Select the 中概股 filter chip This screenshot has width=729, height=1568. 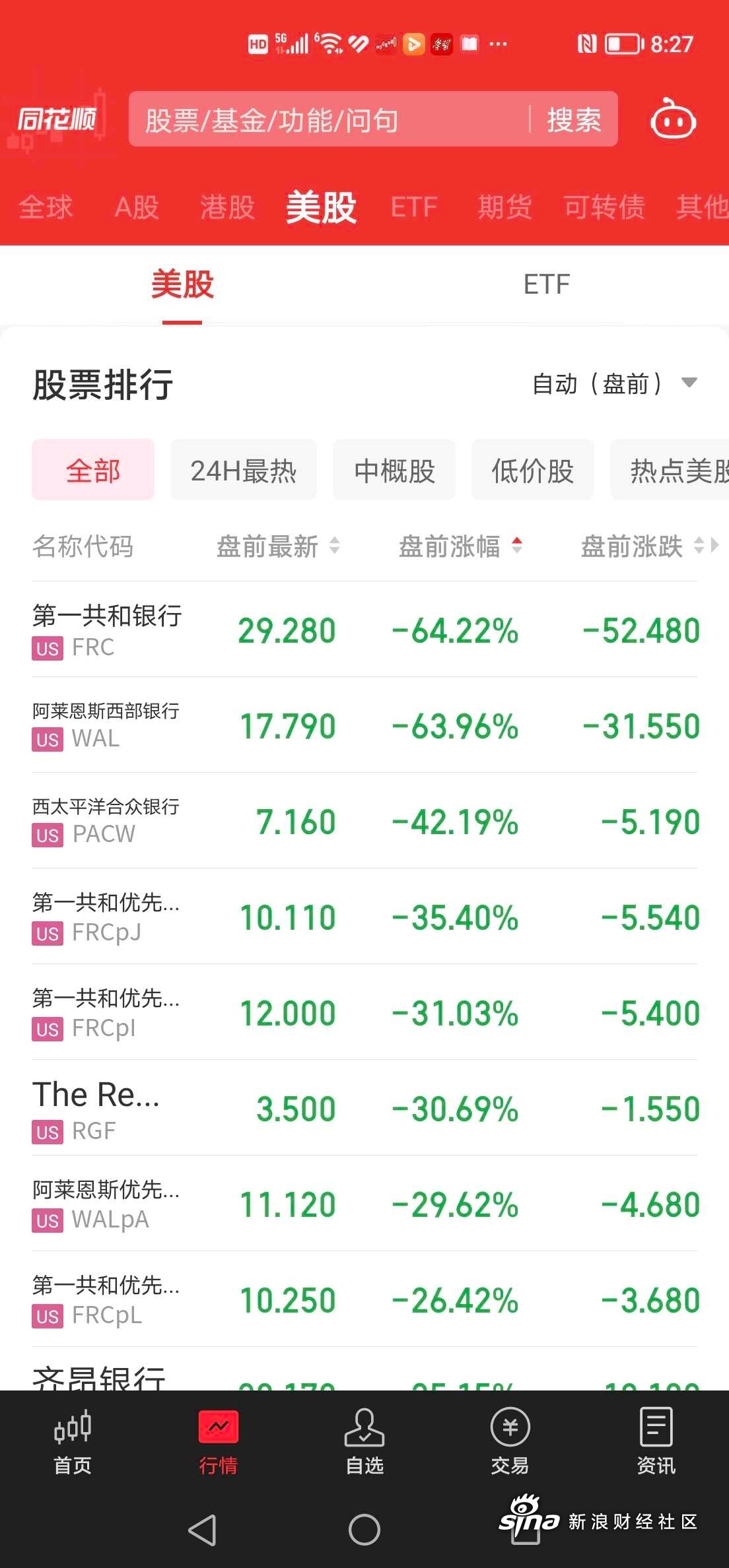(x=394, y=470)
